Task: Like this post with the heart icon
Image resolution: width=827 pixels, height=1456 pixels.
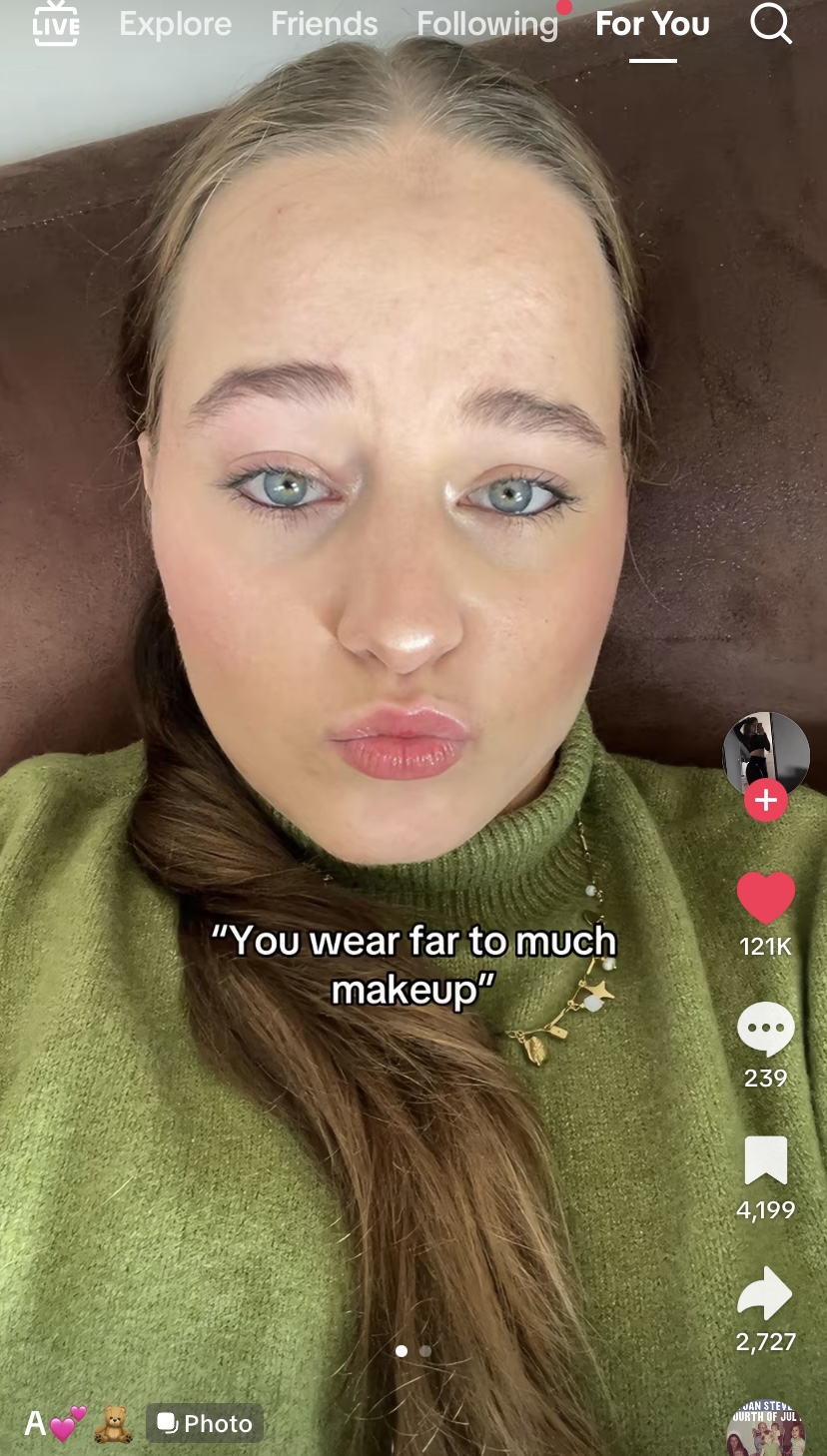Action: (x=766, y=898)
